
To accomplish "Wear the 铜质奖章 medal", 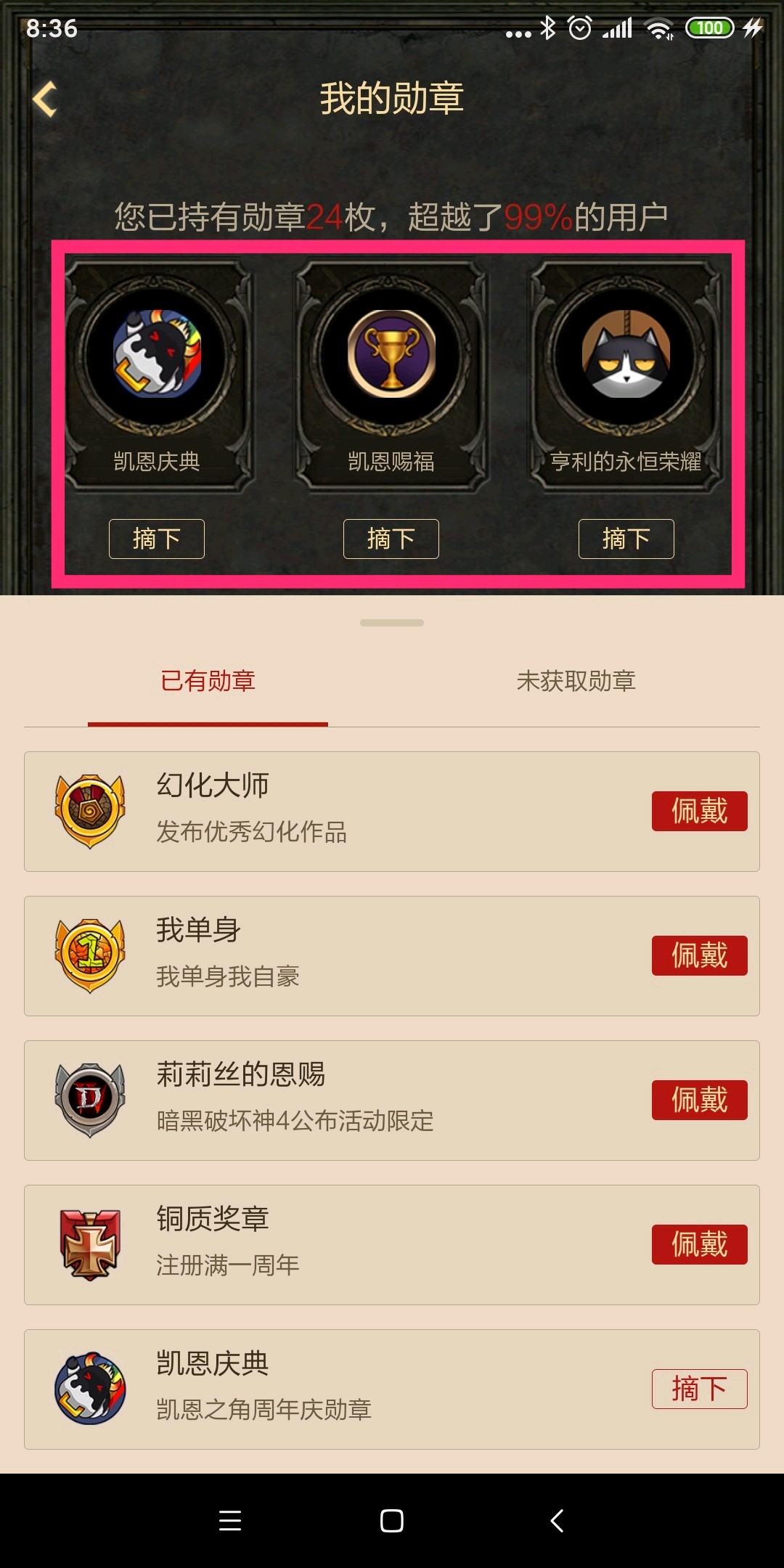I will click(699, 1244).
